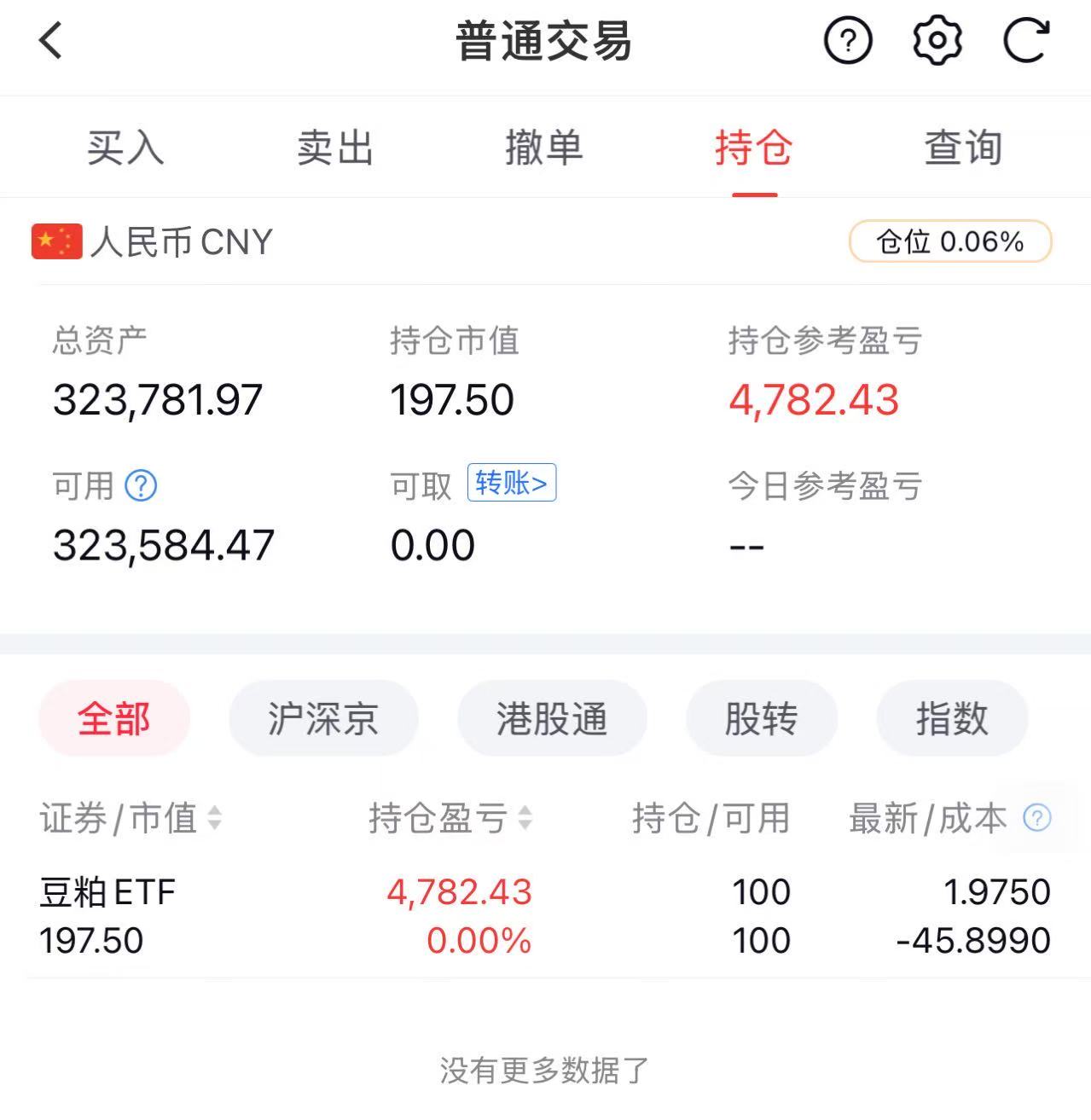Tap the 仓位 0.06% badge
1091x1120 pixels.
click(950, 242)
